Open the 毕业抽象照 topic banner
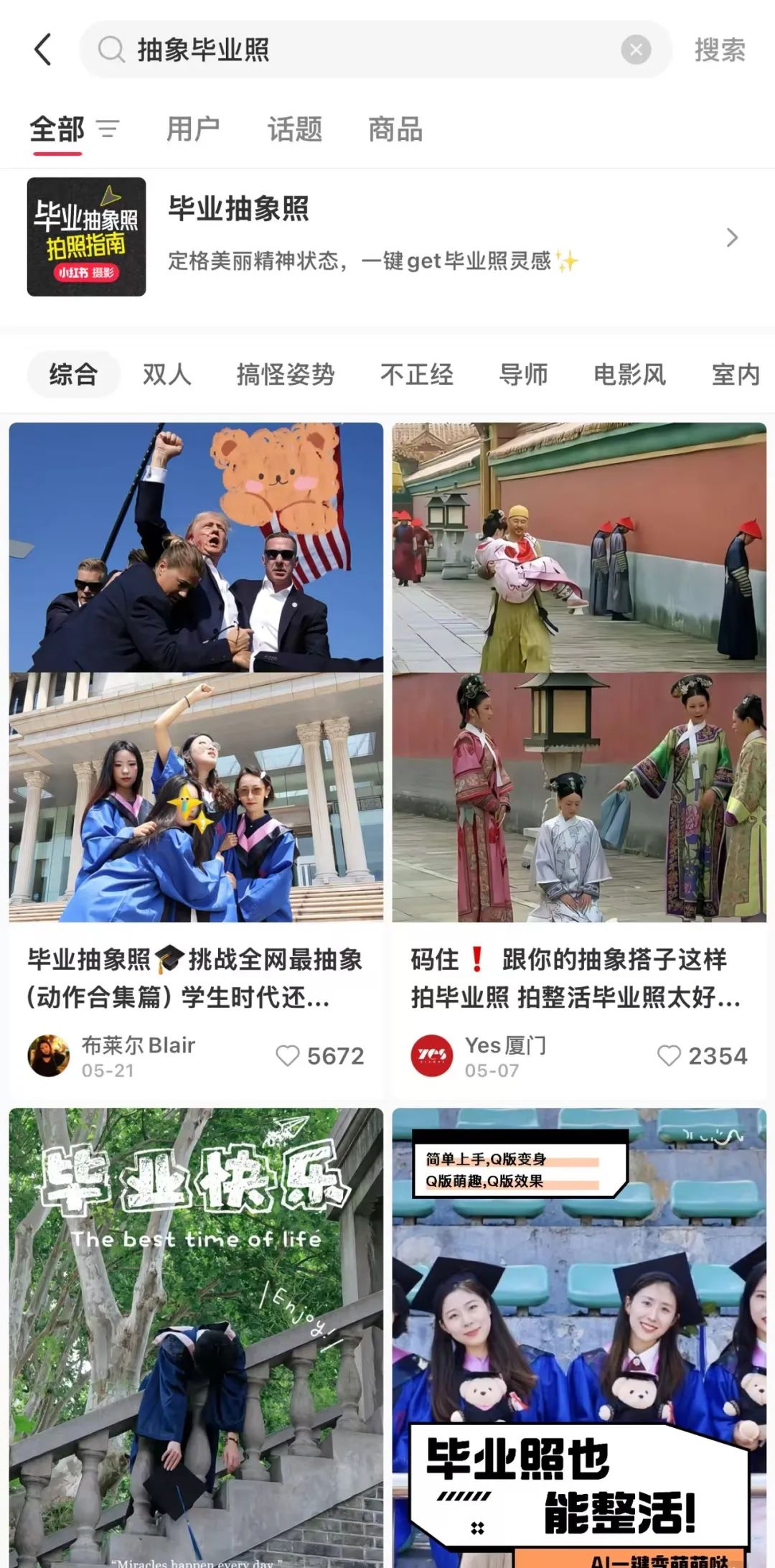Image resolution: width=775 pixels, height=1568 pixels. pos(387,237)
